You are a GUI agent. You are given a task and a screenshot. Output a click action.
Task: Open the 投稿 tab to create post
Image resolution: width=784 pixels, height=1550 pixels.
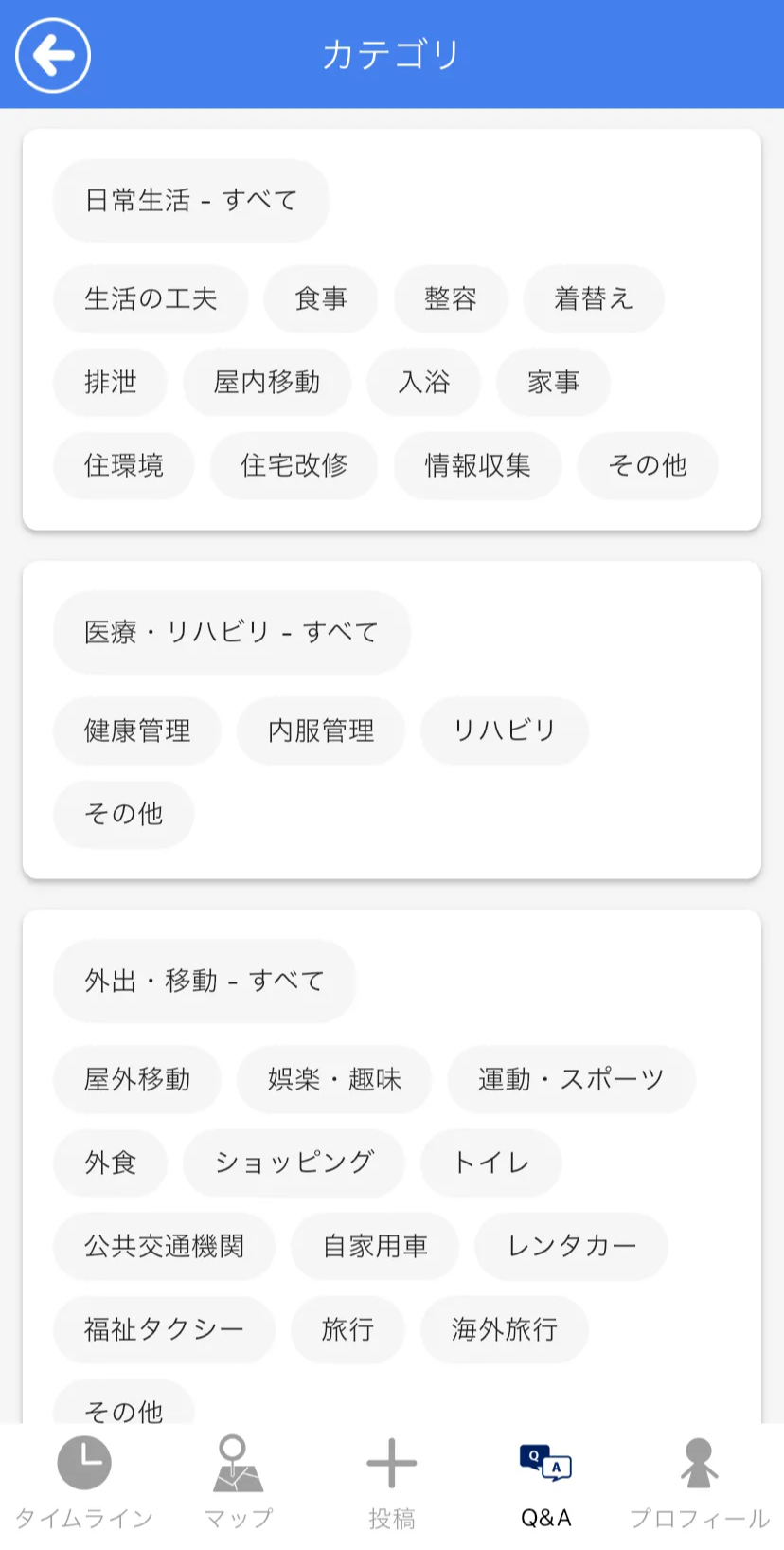392,1484
